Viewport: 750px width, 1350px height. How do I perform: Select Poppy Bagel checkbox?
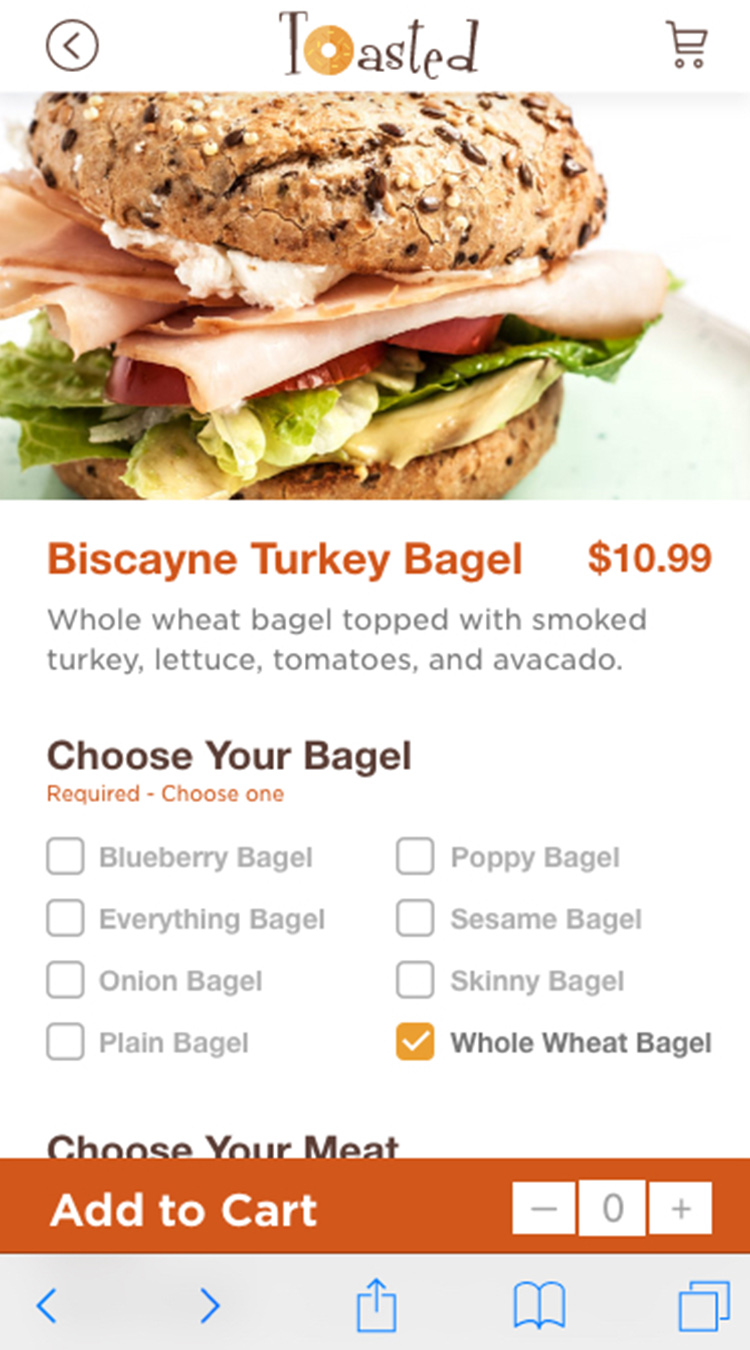coord(415,857)
